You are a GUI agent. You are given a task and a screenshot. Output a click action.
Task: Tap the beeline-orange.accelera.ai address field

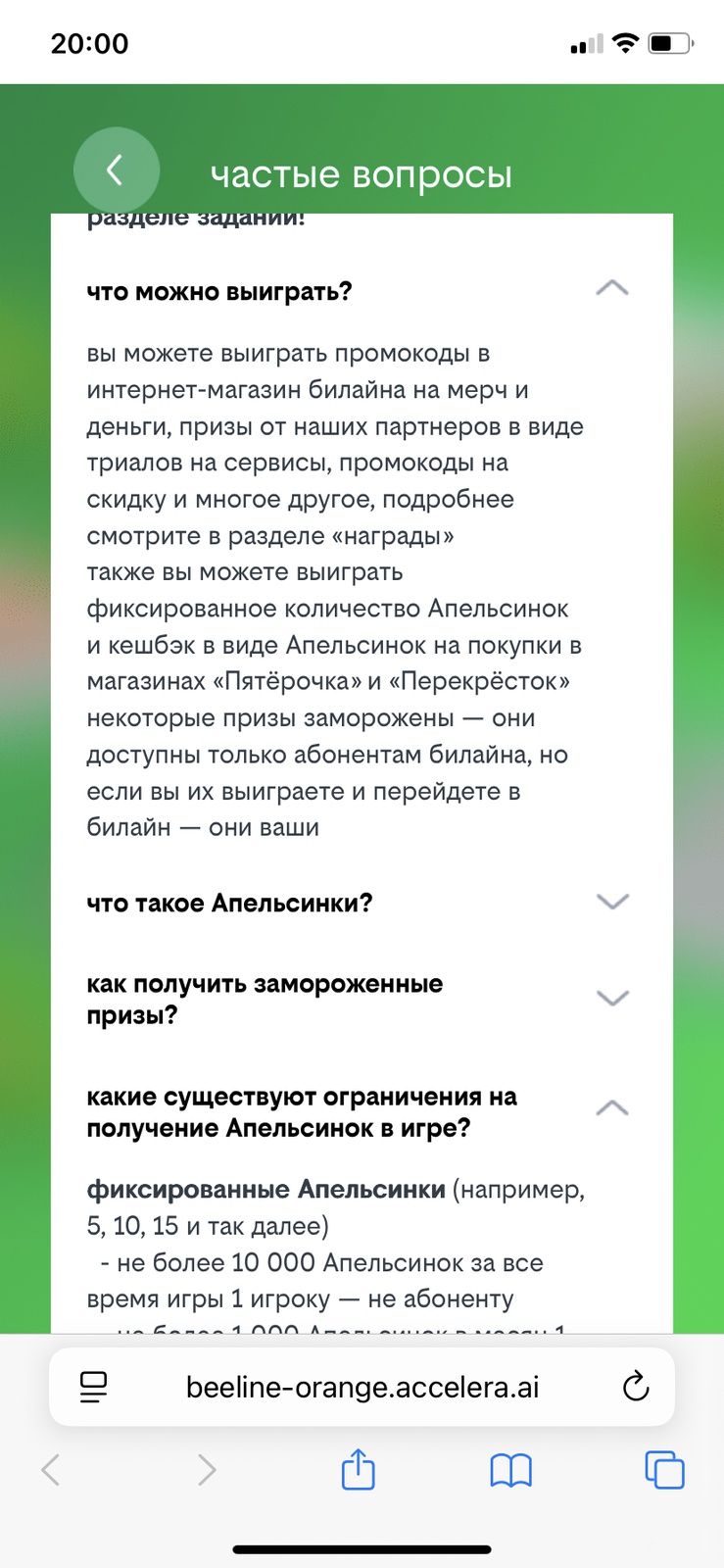pos(362,1387)
